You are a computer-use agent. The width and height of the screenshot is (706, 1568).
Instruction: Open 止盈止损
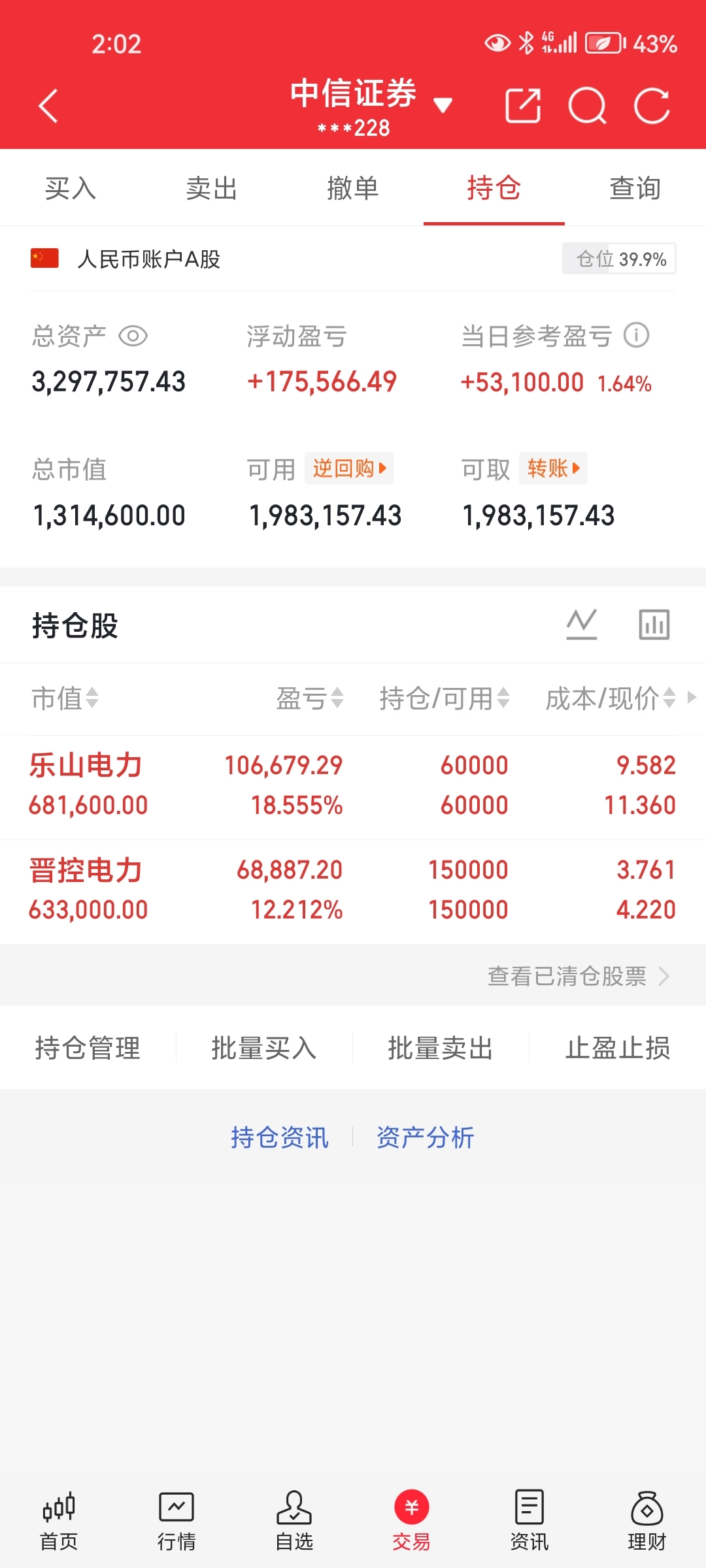pyautogui.click(x=618, y=1048)
